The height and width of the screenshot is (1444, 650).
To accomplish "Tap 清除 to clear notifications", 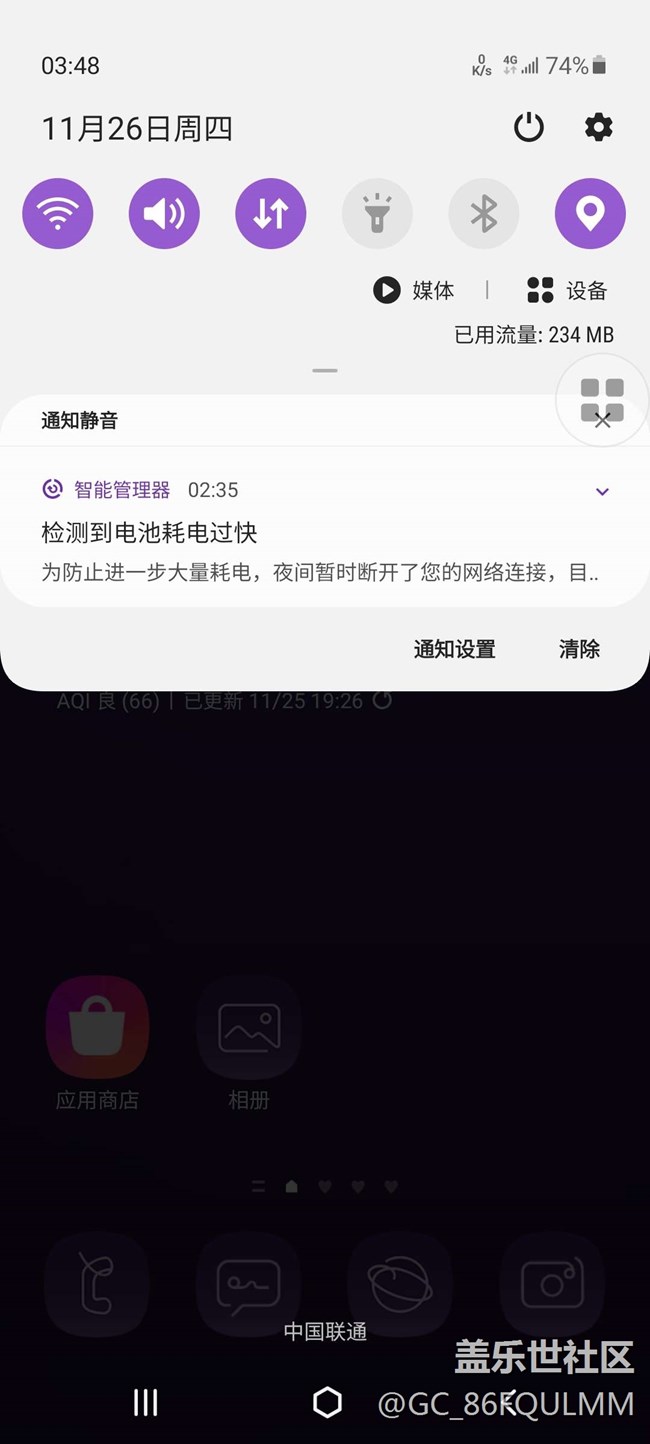I will 579,649.
